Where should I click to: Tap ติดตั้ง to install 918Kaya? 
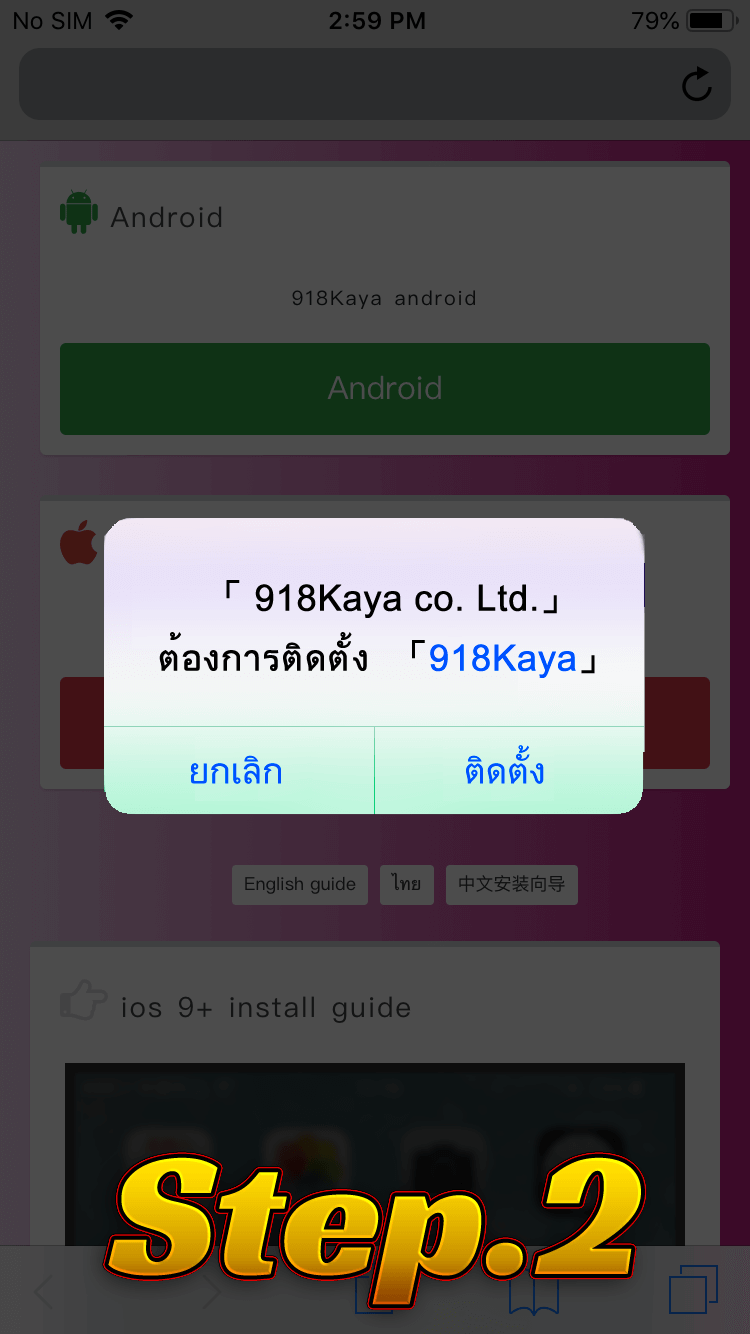coord(507,771)
